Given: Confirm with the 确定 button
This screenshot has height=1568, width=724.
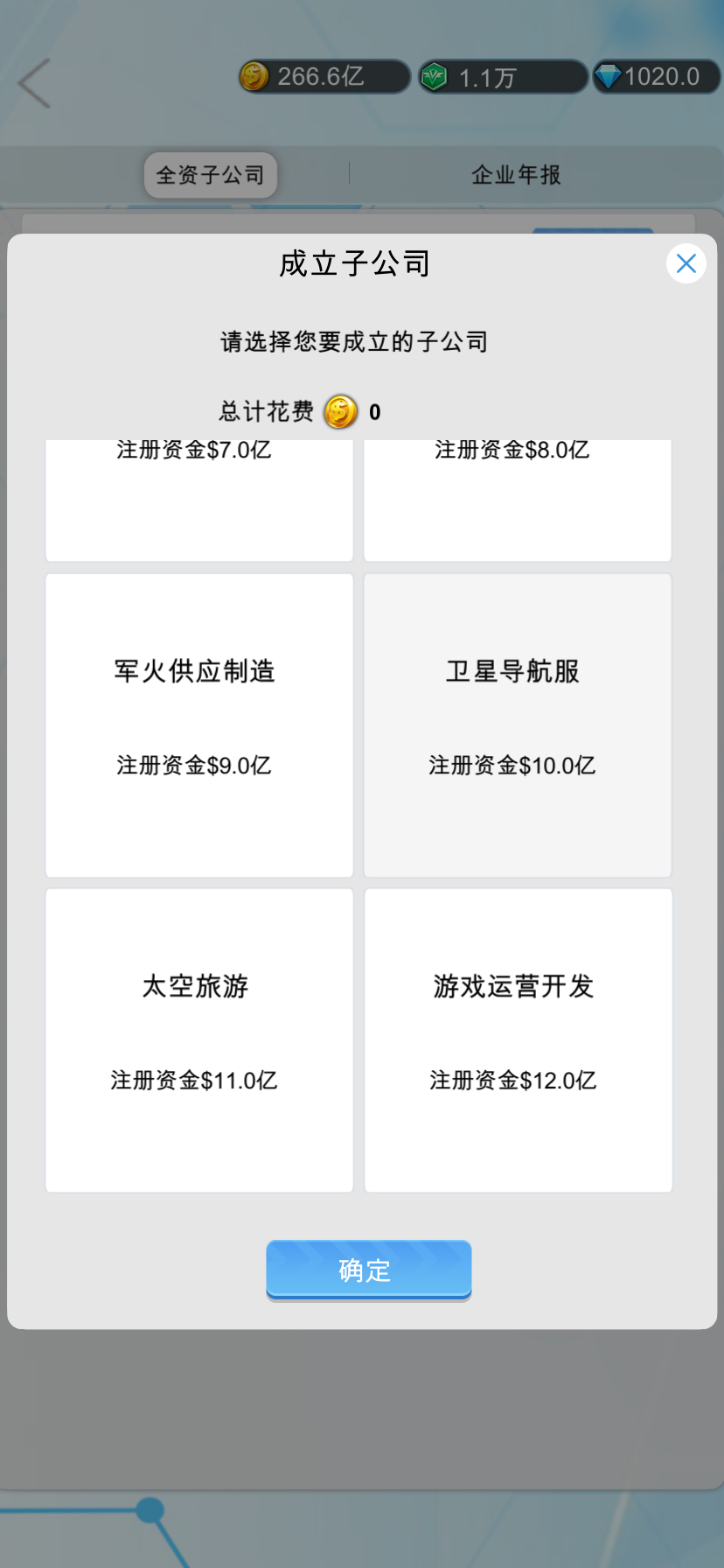Looking at the screenshot, I should pyautogui.click(x=369, y=1270).
